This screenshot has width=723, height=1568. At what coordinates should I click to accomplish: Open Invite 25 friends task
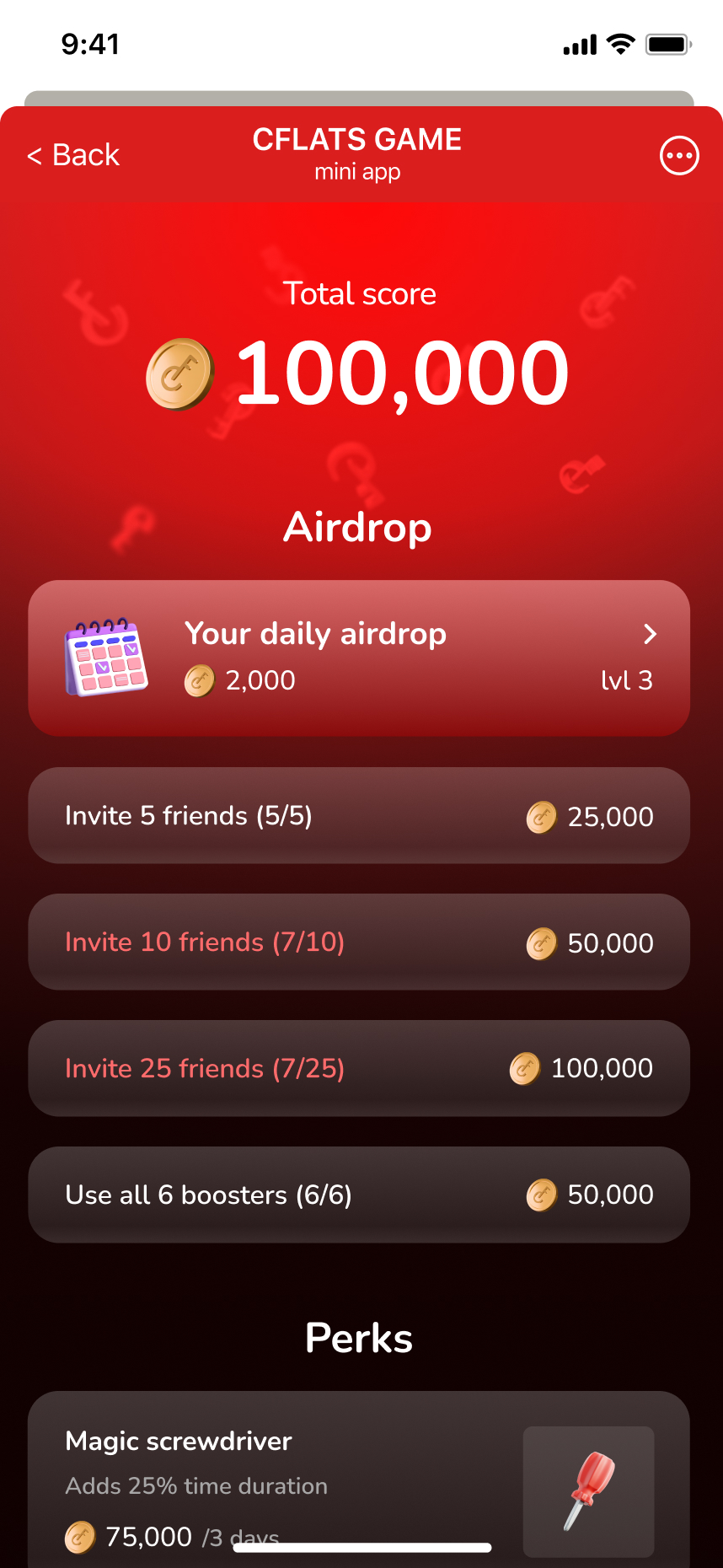[x=359, y=1068]
